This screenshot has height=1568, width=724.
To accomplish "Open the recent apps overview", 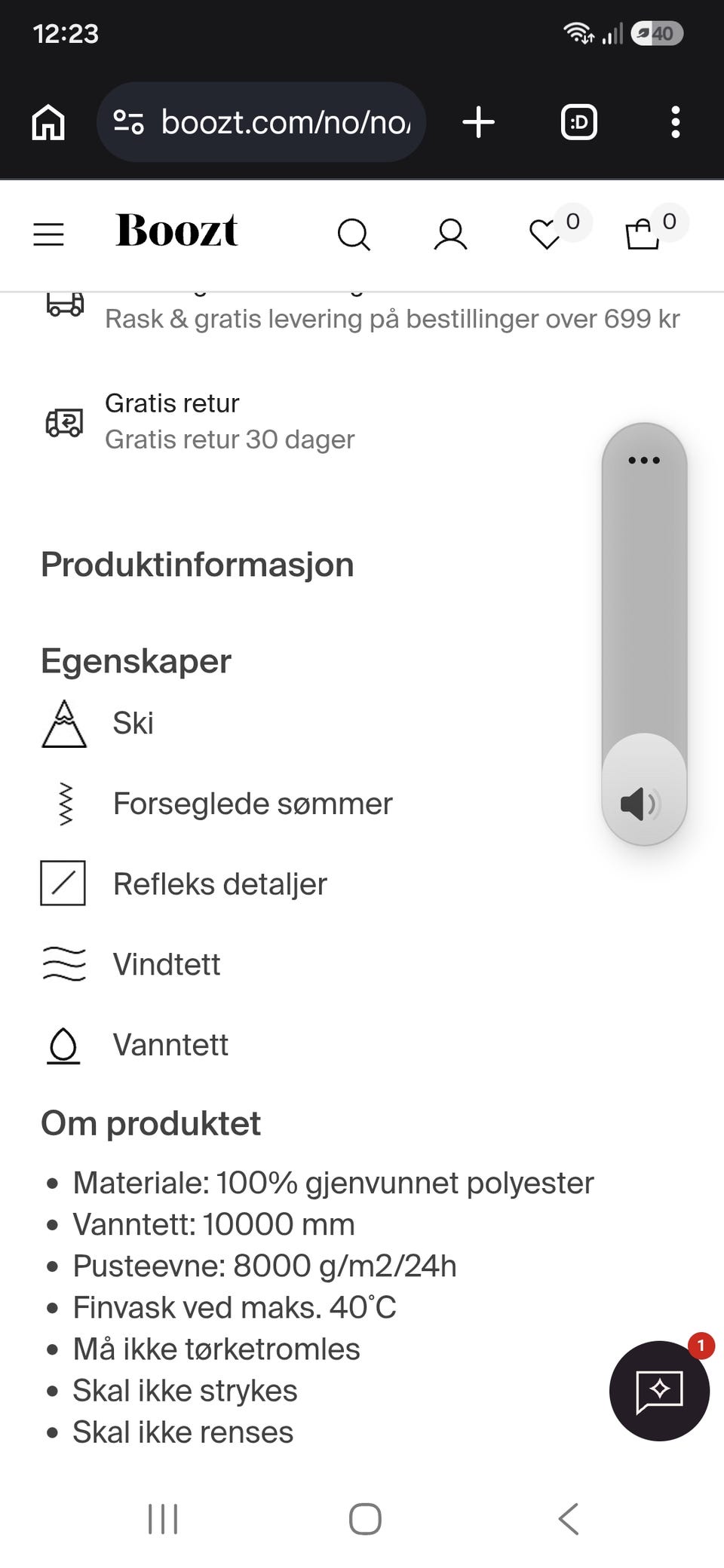I will [x=163, y=1518].
